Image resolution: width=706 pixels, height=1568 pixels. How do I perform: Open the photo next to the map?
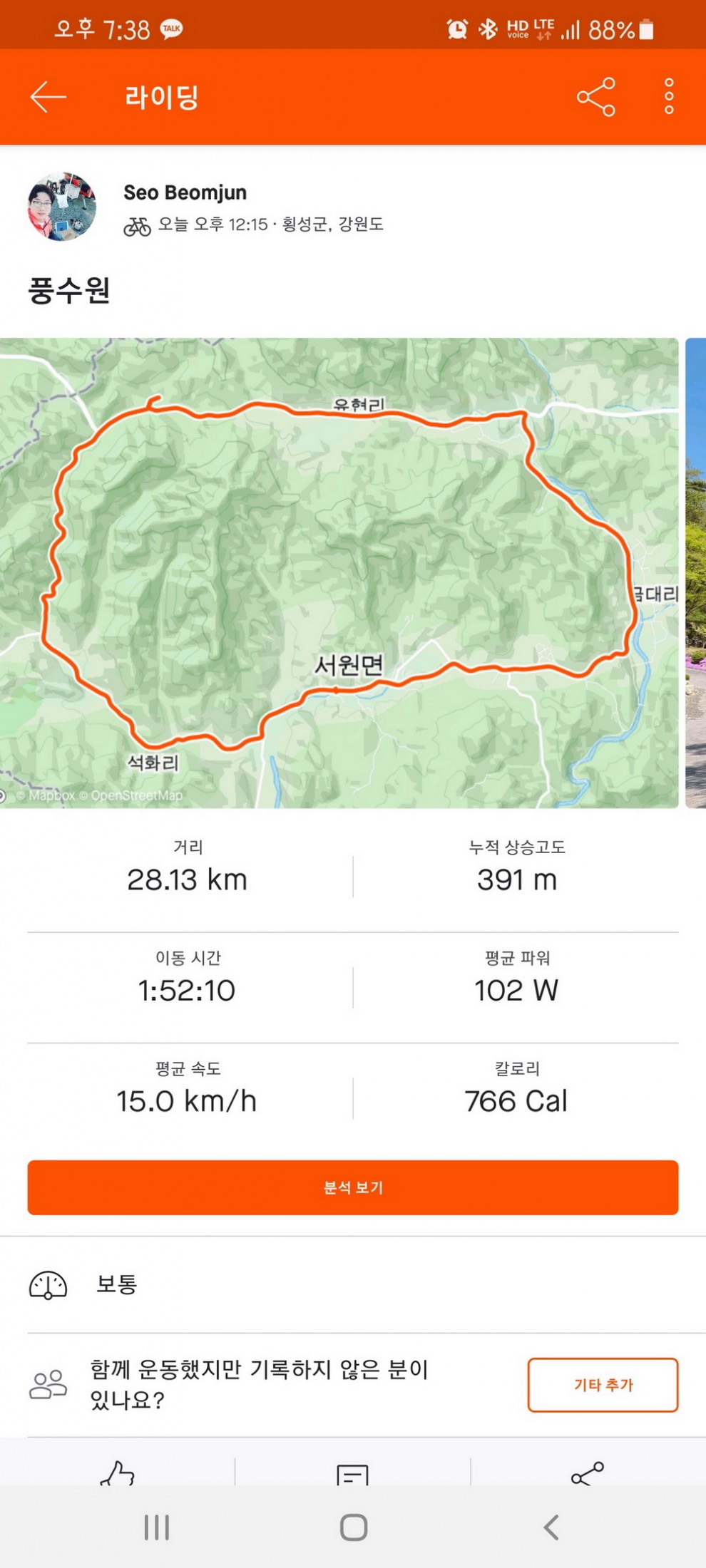pos(695,572)
